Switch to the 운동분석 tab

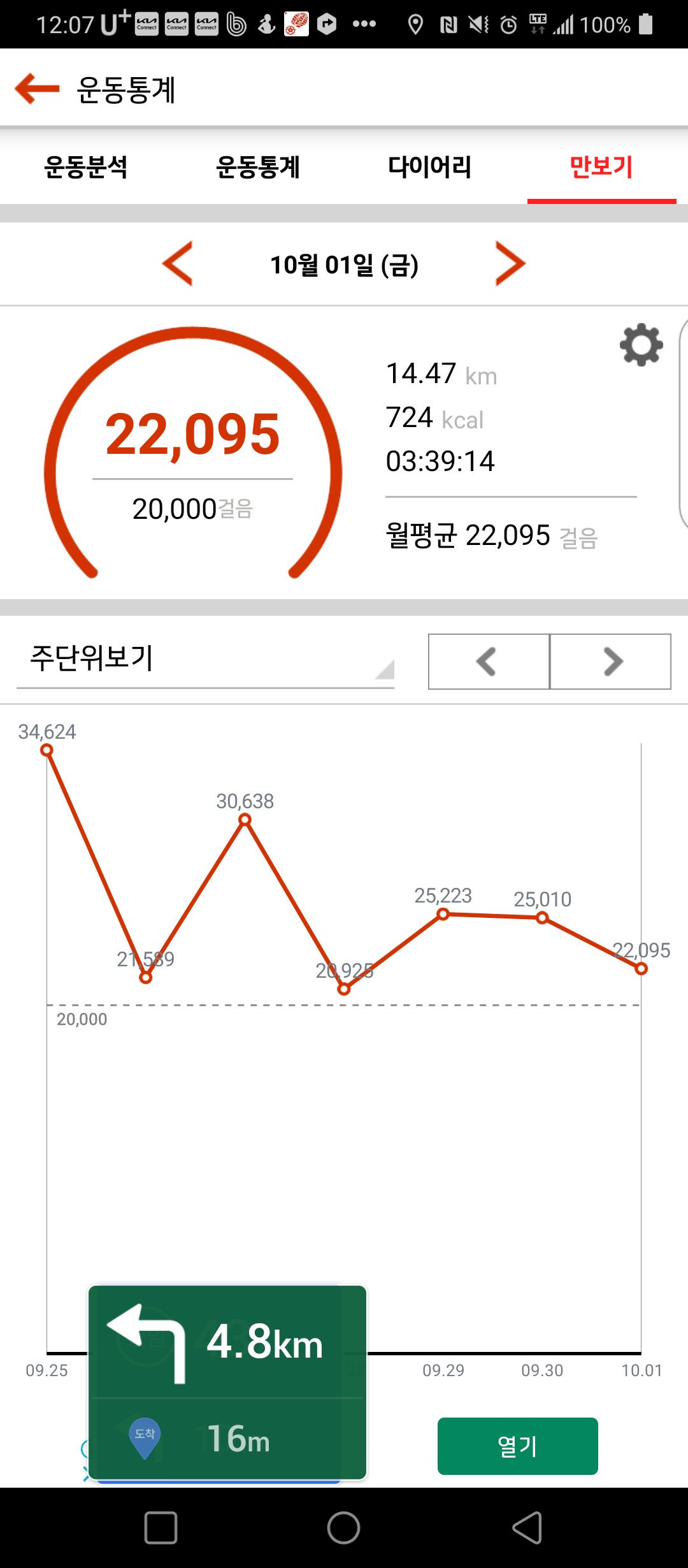click(86, 167)
